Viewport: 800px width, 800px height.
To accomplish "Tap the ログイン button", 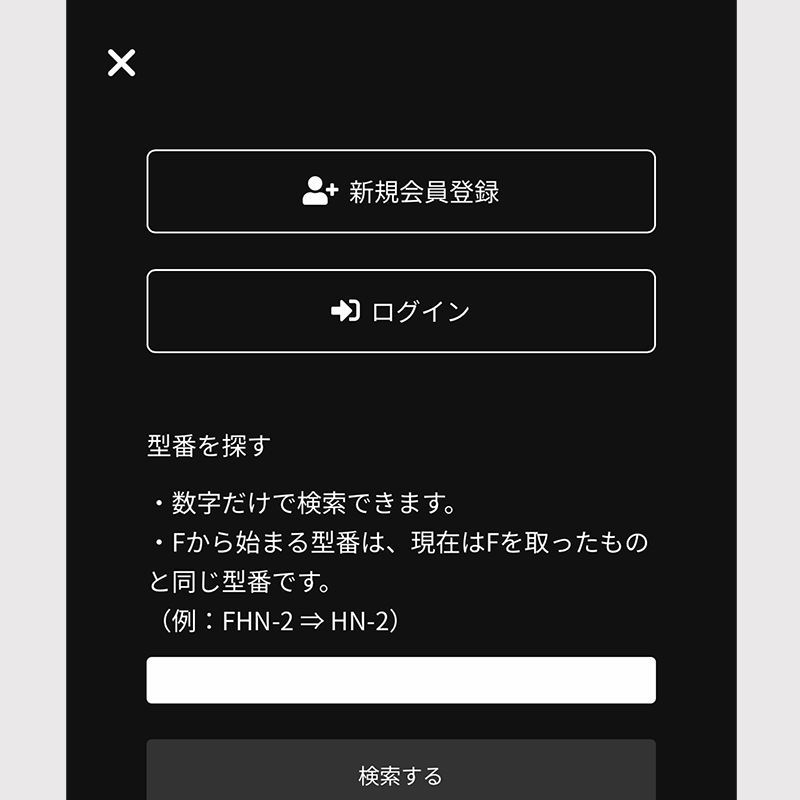I will pyautogui.click(x=401, y=311).
